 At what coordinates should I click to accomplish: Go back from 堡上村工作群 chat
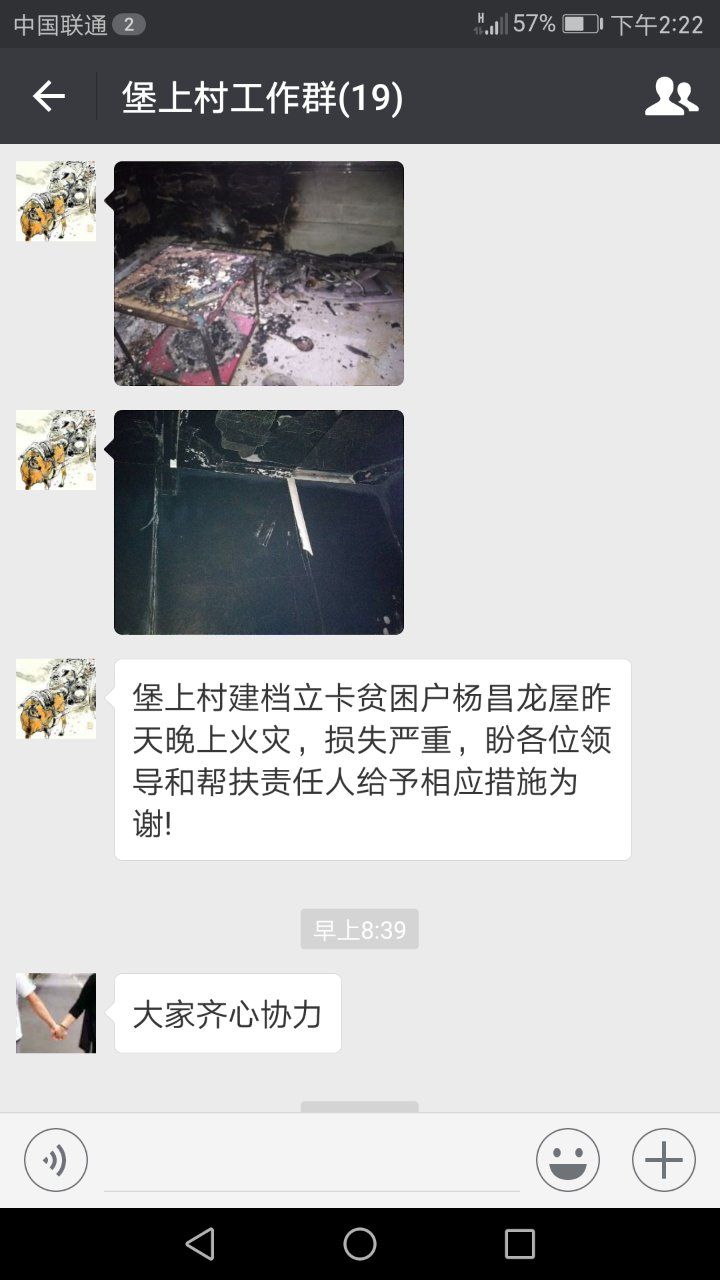tap(48, 97)
